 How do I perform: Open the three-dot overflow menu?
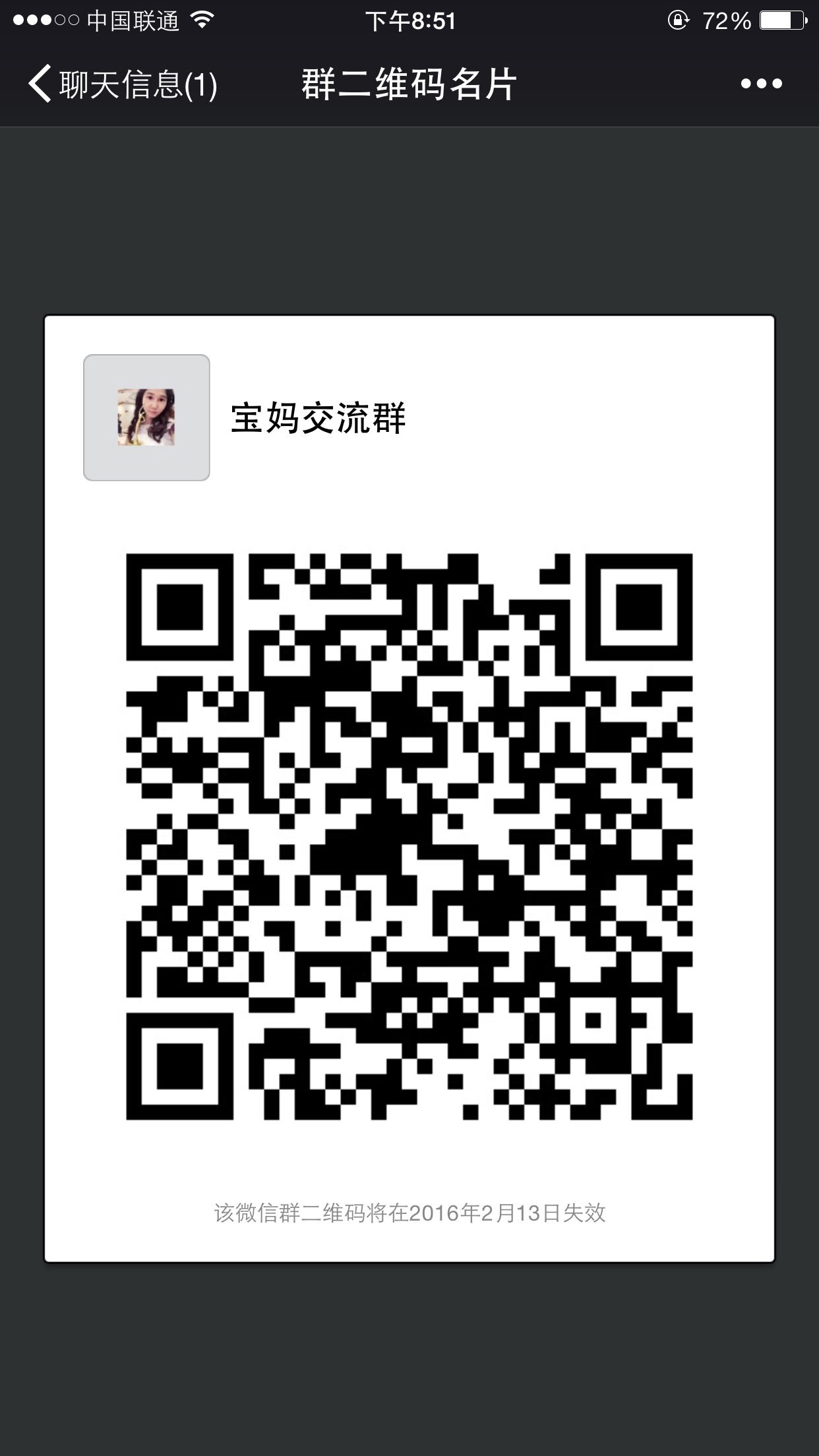(x=761, y=84)
